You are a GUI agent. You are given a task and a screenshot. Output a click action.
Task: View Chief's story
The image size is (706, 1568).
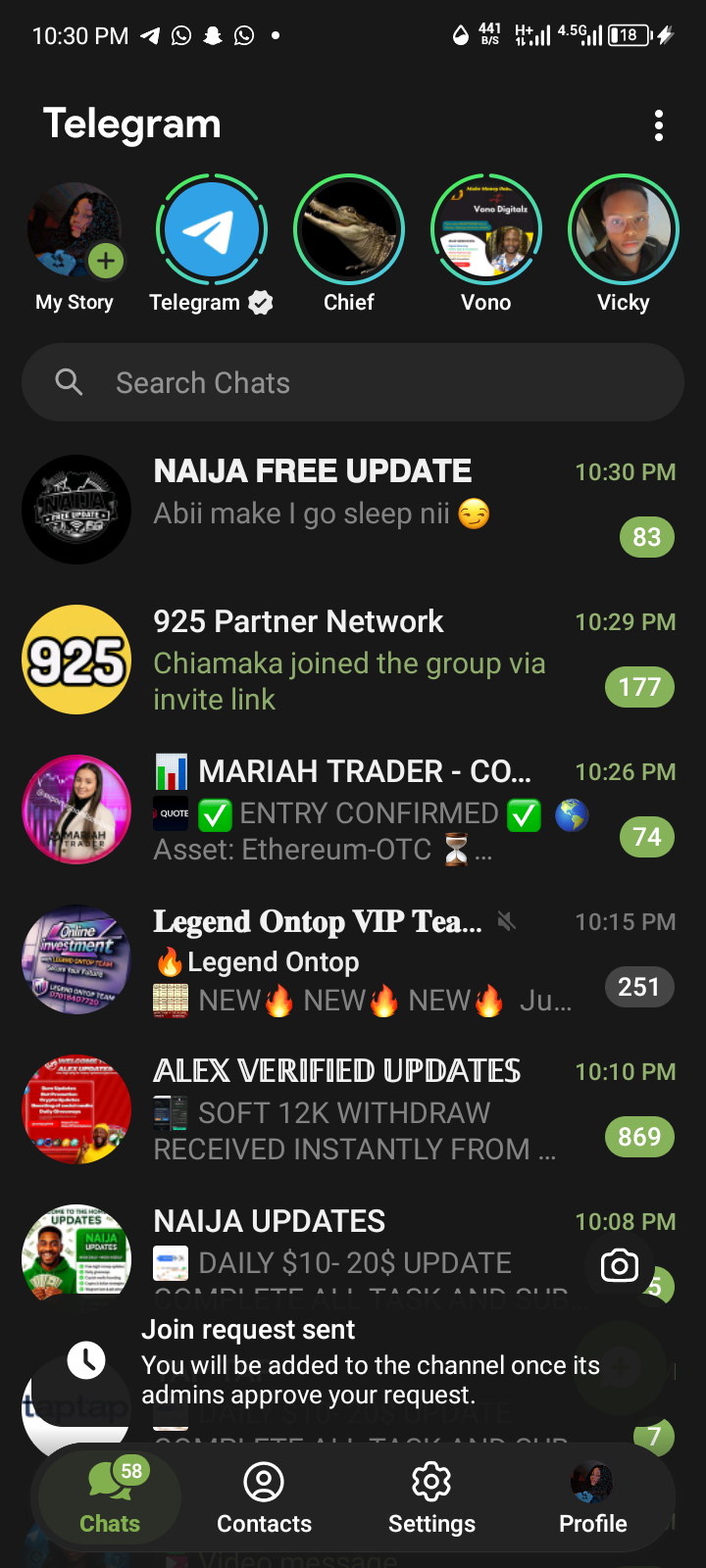point(349,231)
